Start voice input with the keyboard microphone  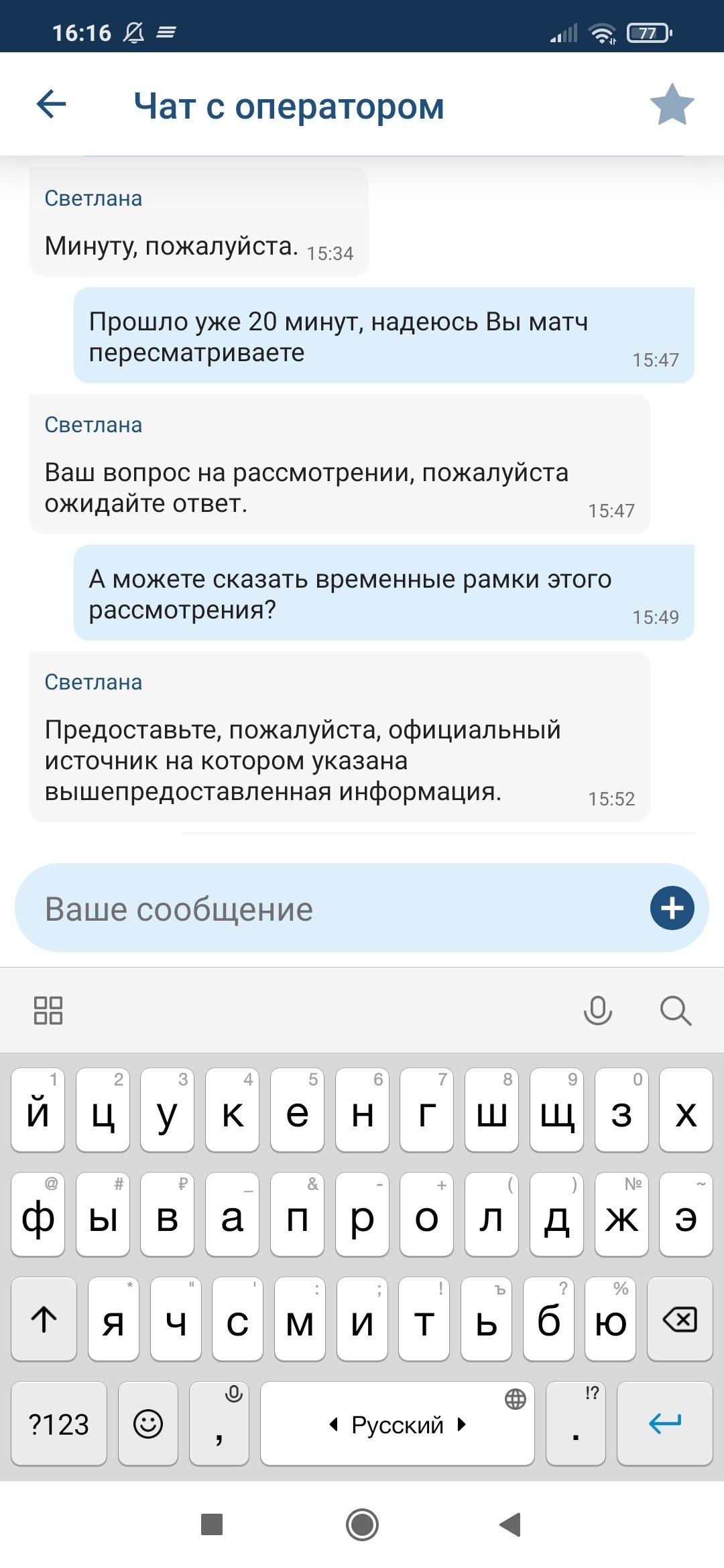tap(597, 1010)
